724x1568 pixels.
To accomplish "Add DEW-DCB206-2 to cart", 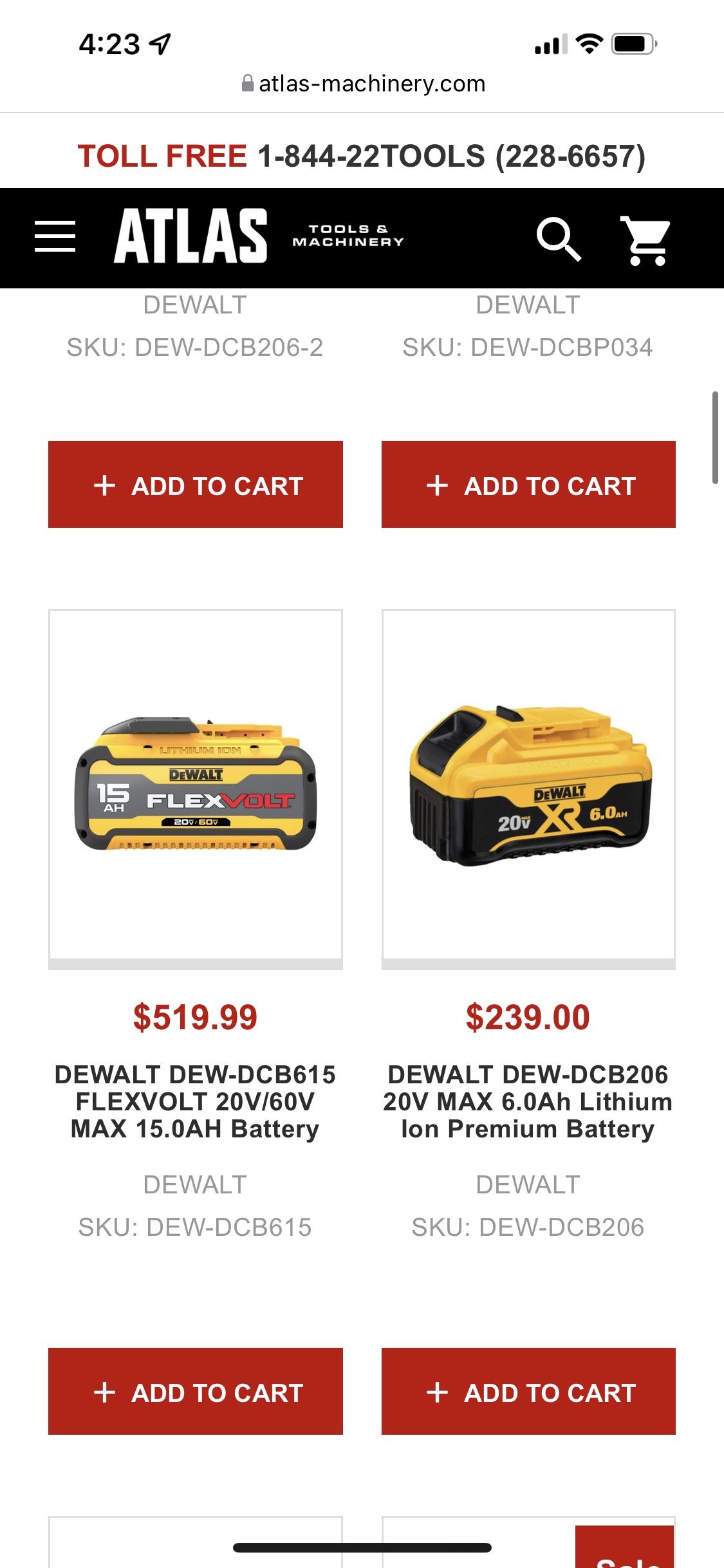I will tap(195, 485).
